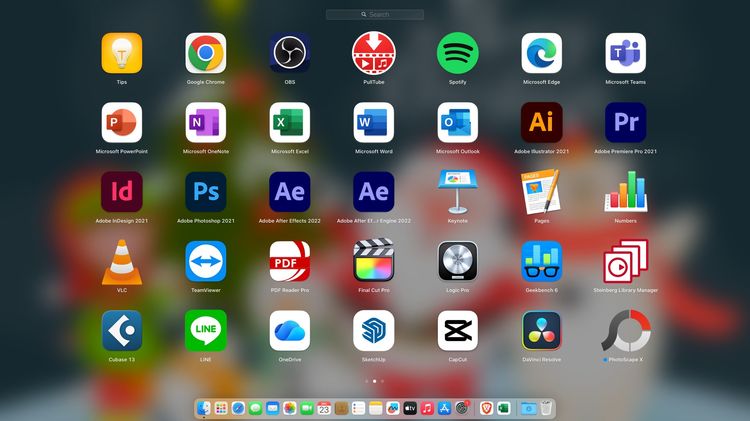This screenshot has height=421, width=750.
Task: Launch Final Cut Pro
Action: [x=374, y=261]
